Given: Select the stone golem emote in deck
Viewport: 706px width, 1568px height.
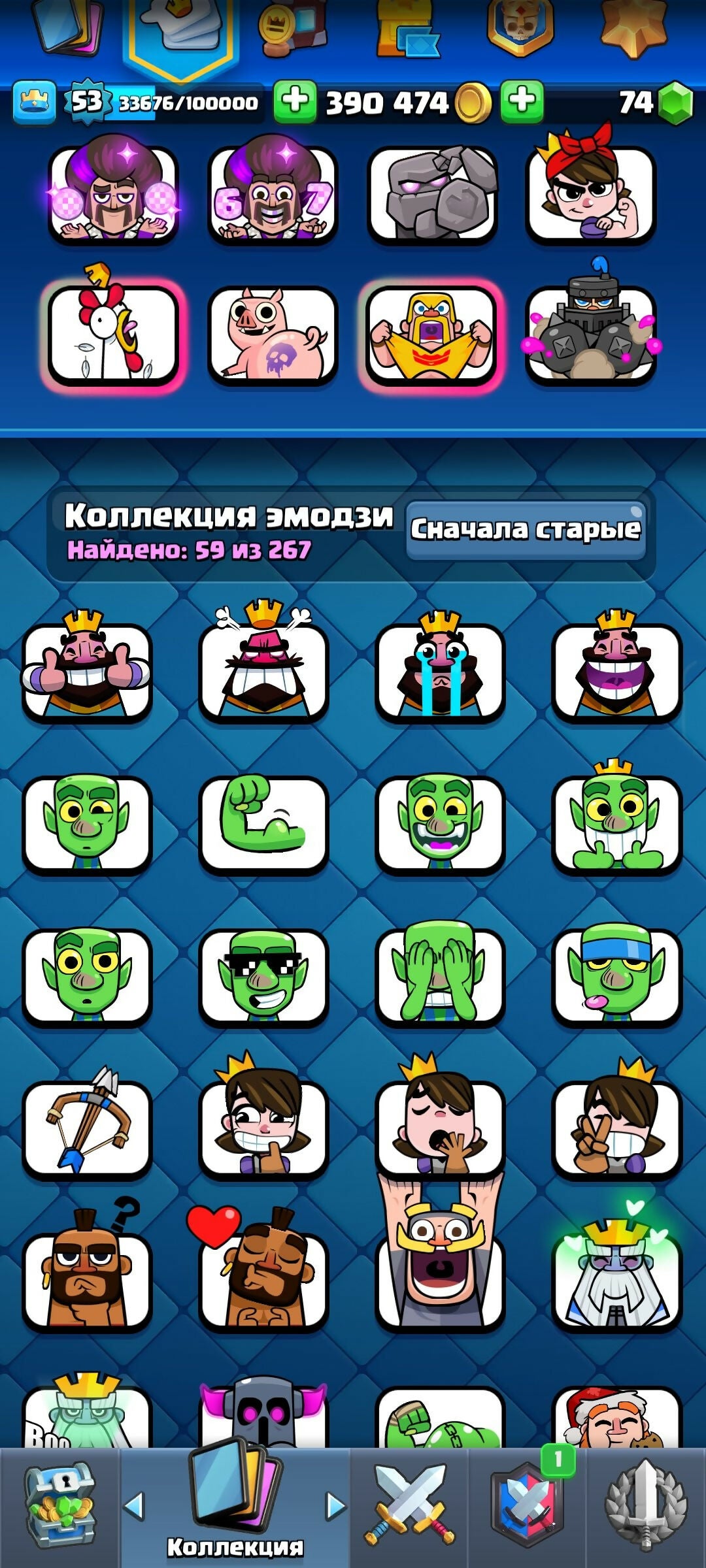Looking at the screenshot, I should pos(433,193).
